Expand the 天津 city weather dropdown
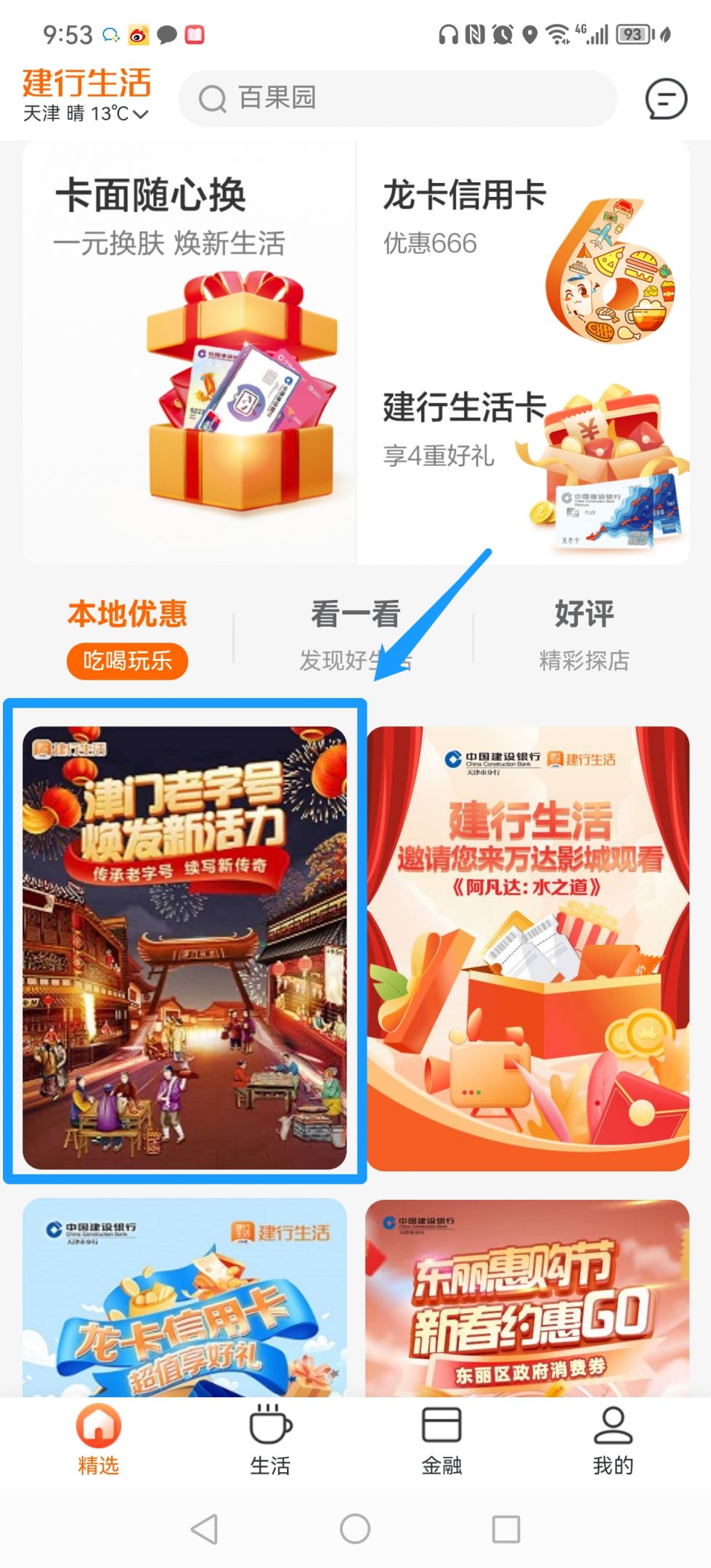 pyautogui.click(x=86, y=114)
